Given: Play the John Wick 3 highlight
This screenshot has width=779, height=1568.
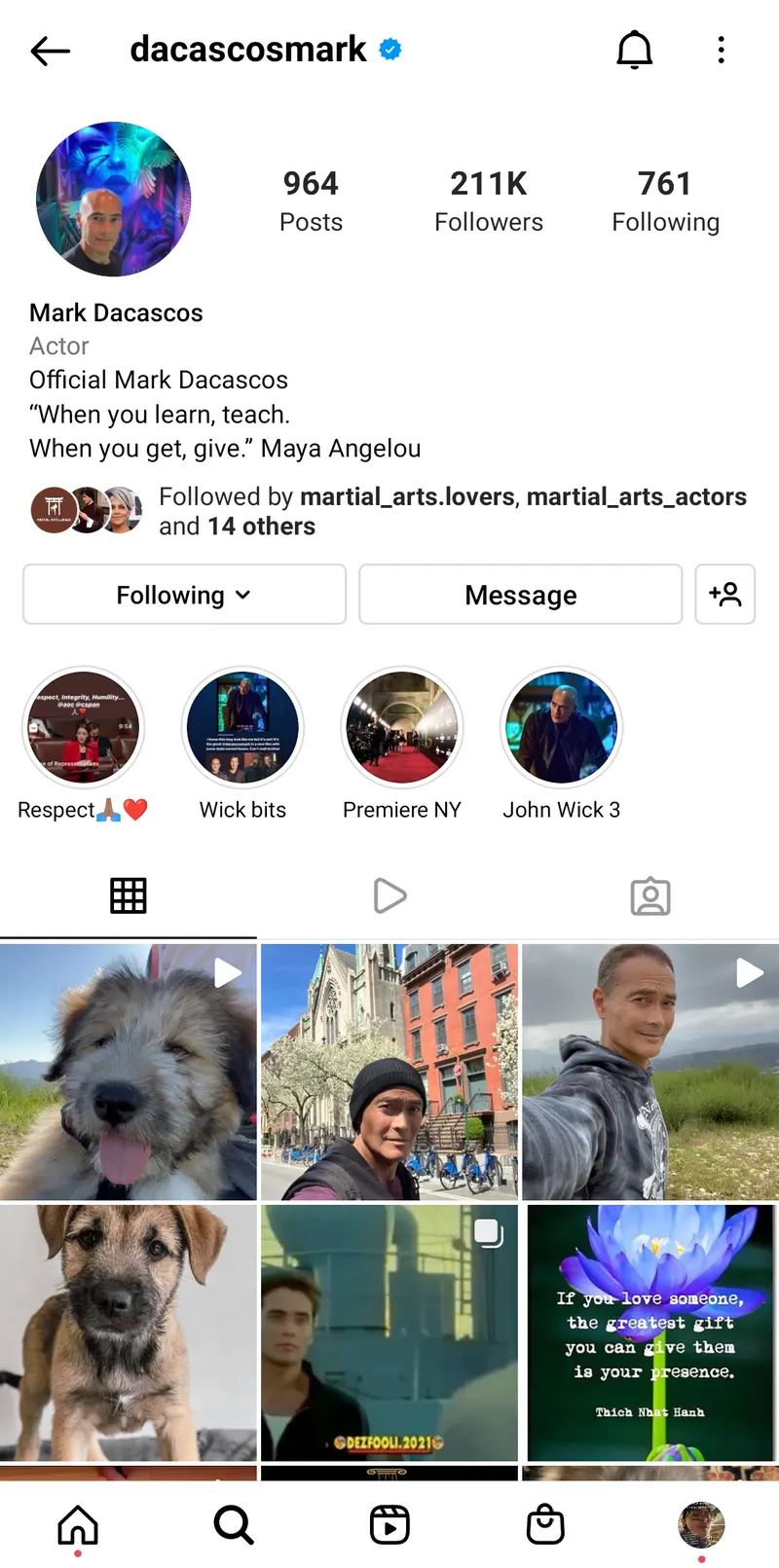Looking at the screenshot, I should point(561,728).
